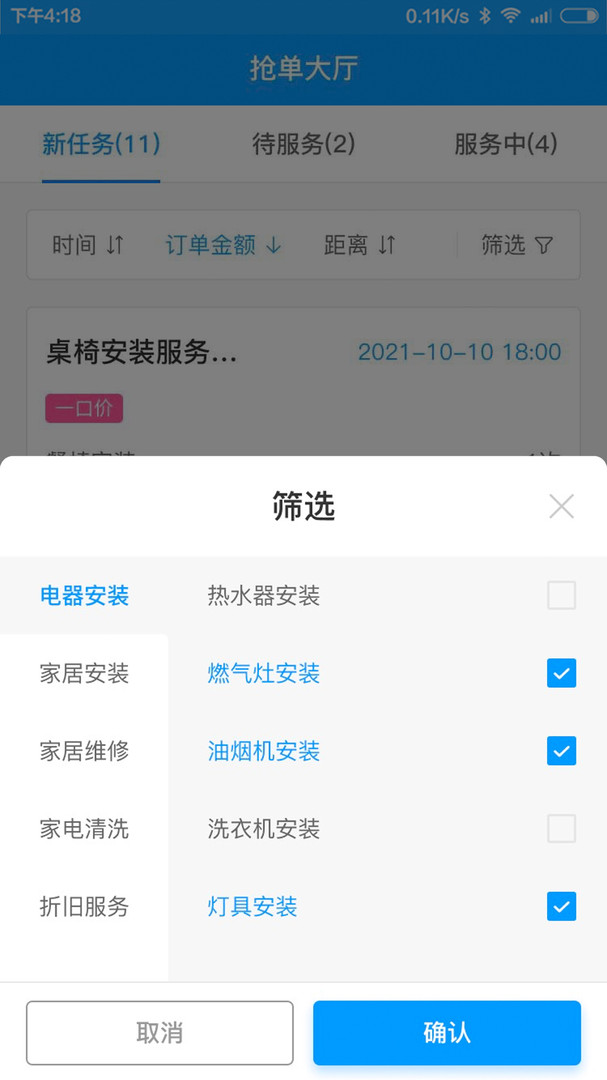Switch to the 家居安装 category
Viewport: 607px width, 1080px height.
[84, 674]
